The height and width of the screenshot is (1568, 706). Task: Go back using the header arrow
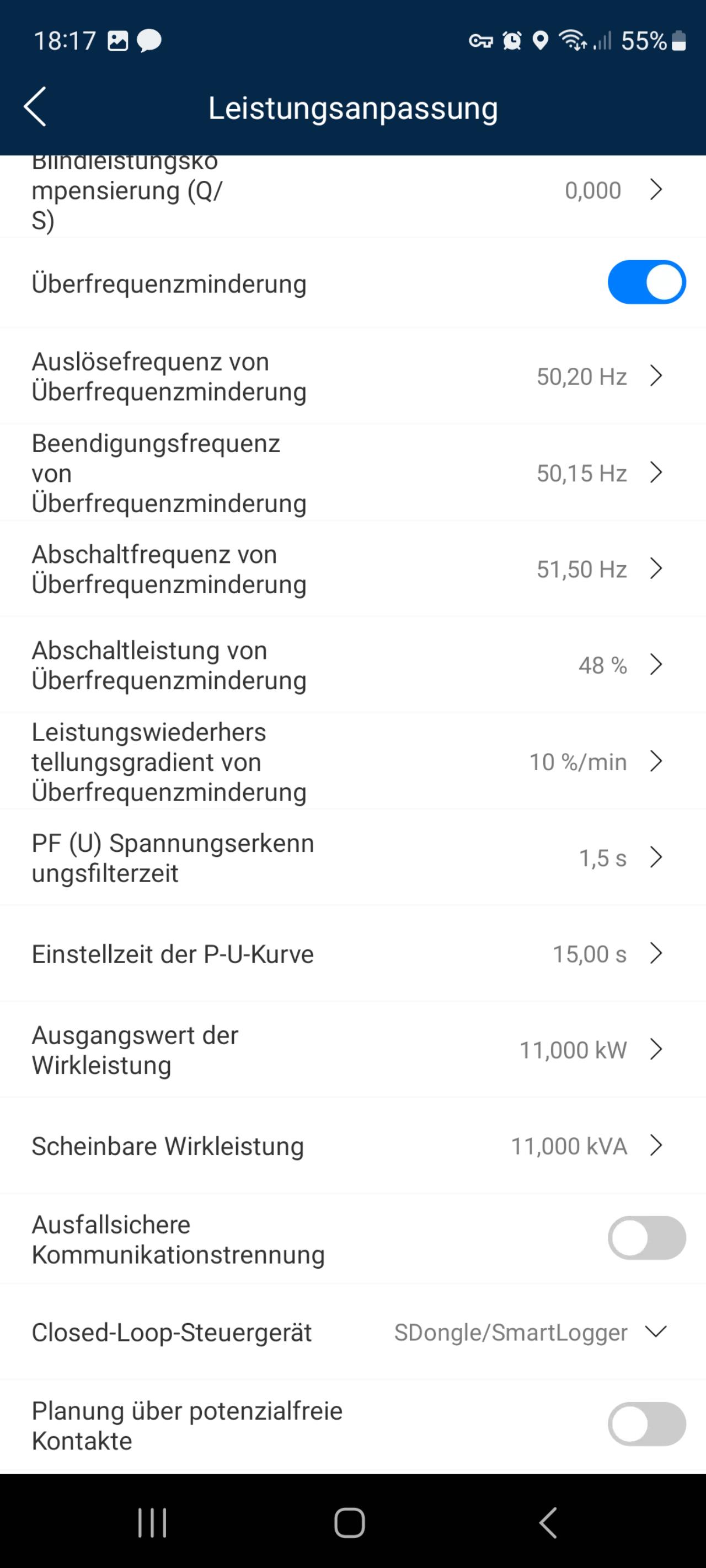tap(35, 107)
